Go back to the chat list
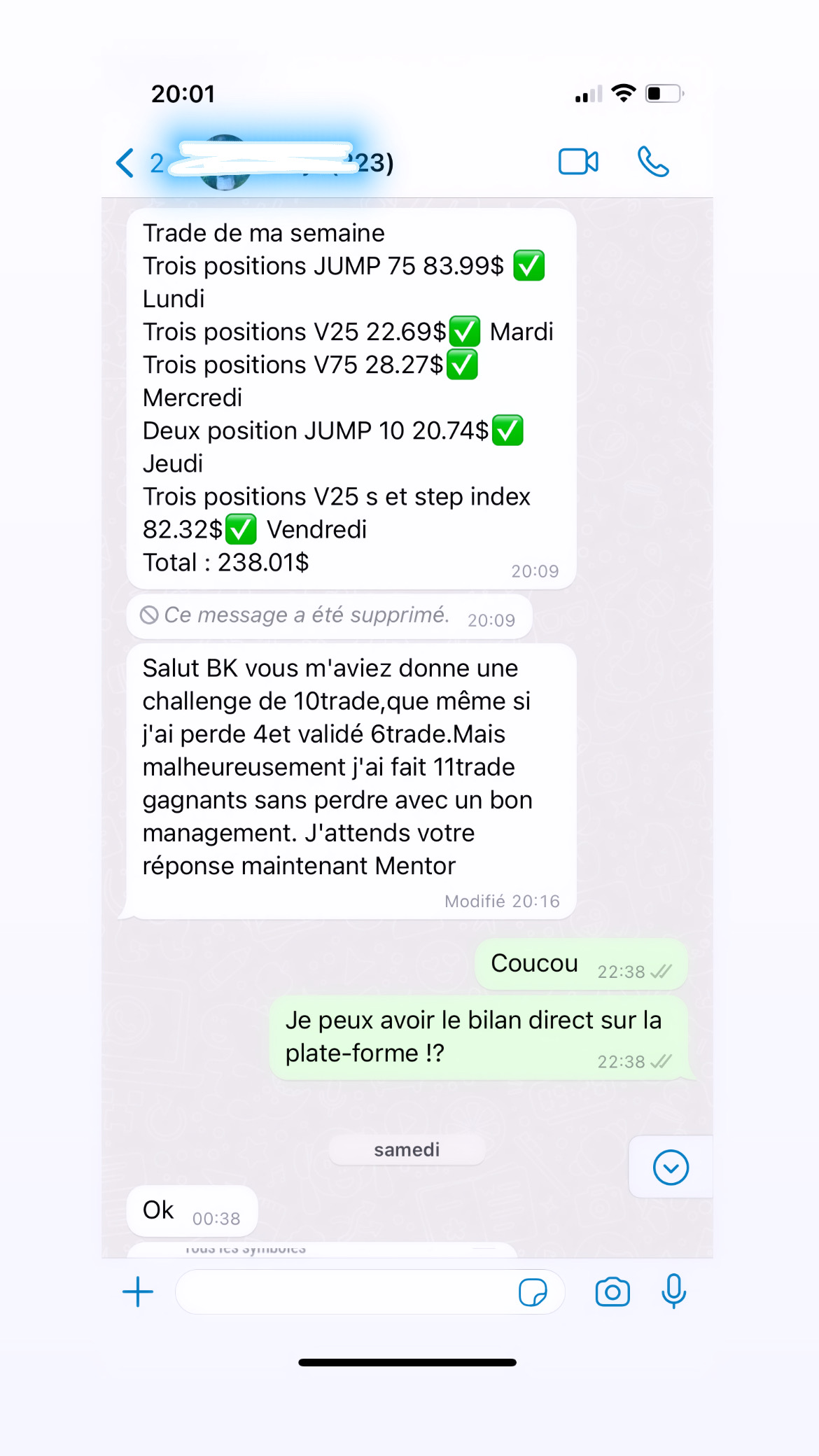819x1456 pixels. coord(126,163)
